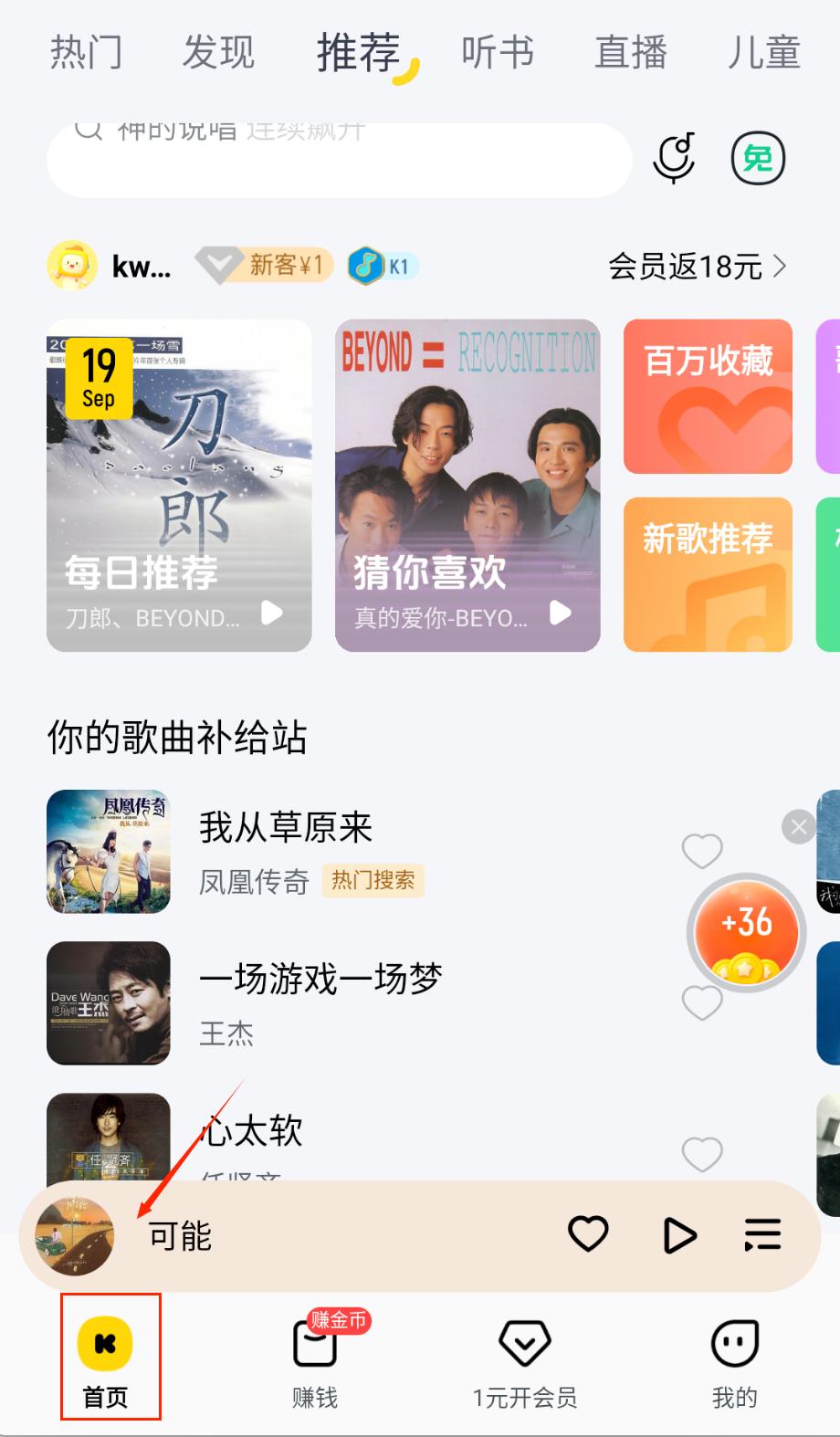Play the song 我从草原来

click(x=286, y=828)
